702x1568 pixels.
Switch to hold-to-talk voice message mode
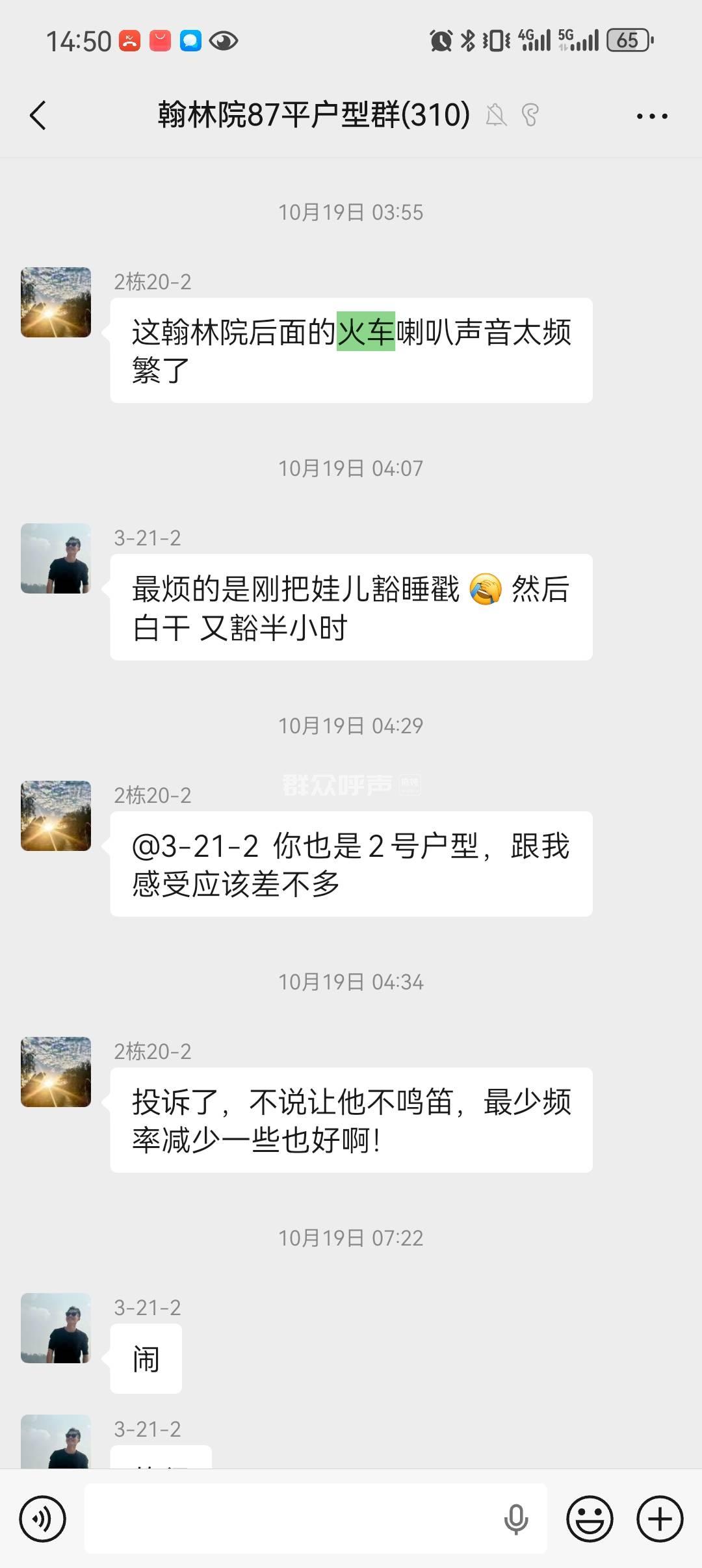42,1519
